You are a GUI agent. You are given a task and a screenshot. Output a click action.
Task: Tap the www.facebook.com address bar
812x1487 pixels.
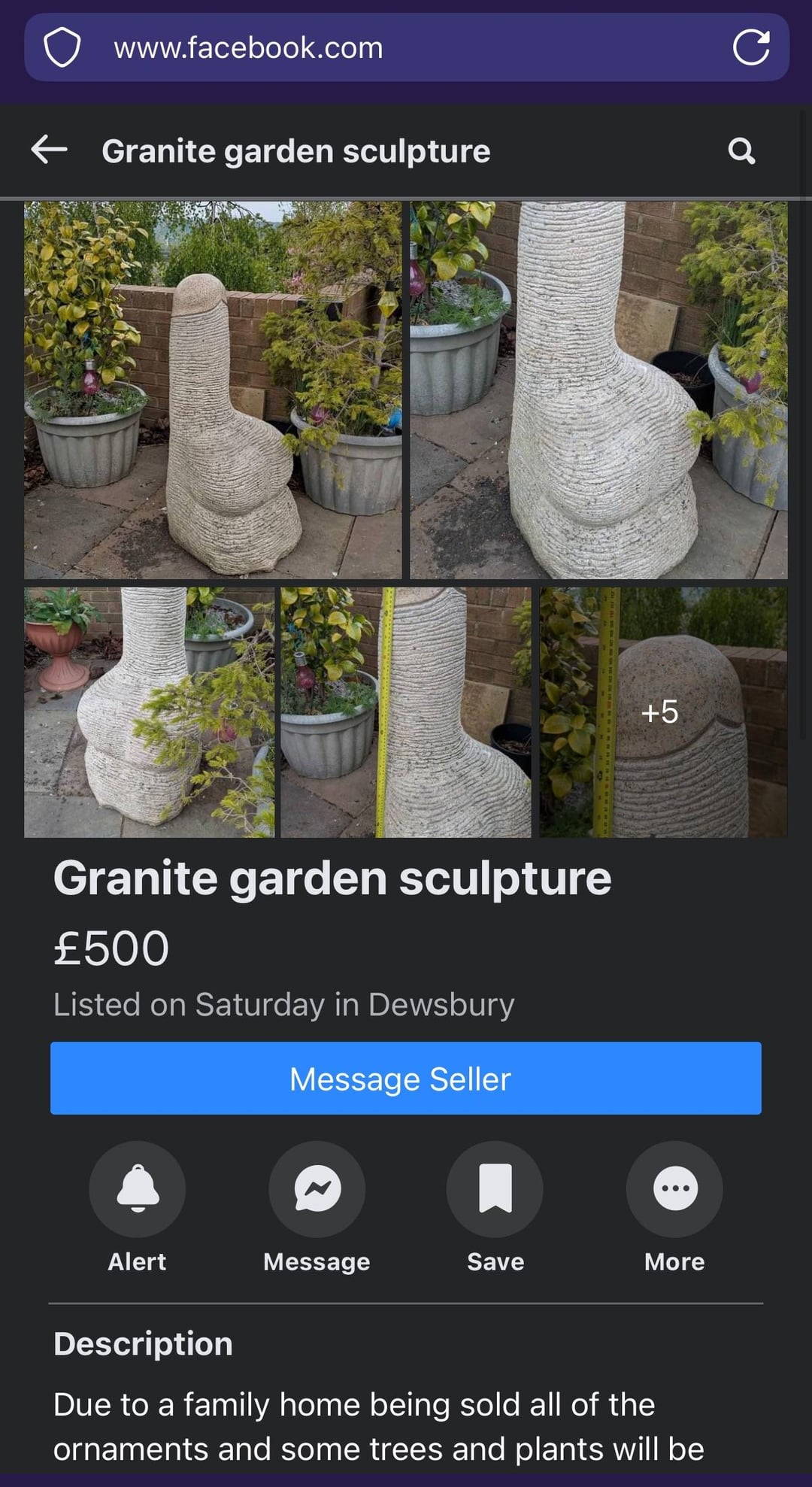(x=376, y=48)
